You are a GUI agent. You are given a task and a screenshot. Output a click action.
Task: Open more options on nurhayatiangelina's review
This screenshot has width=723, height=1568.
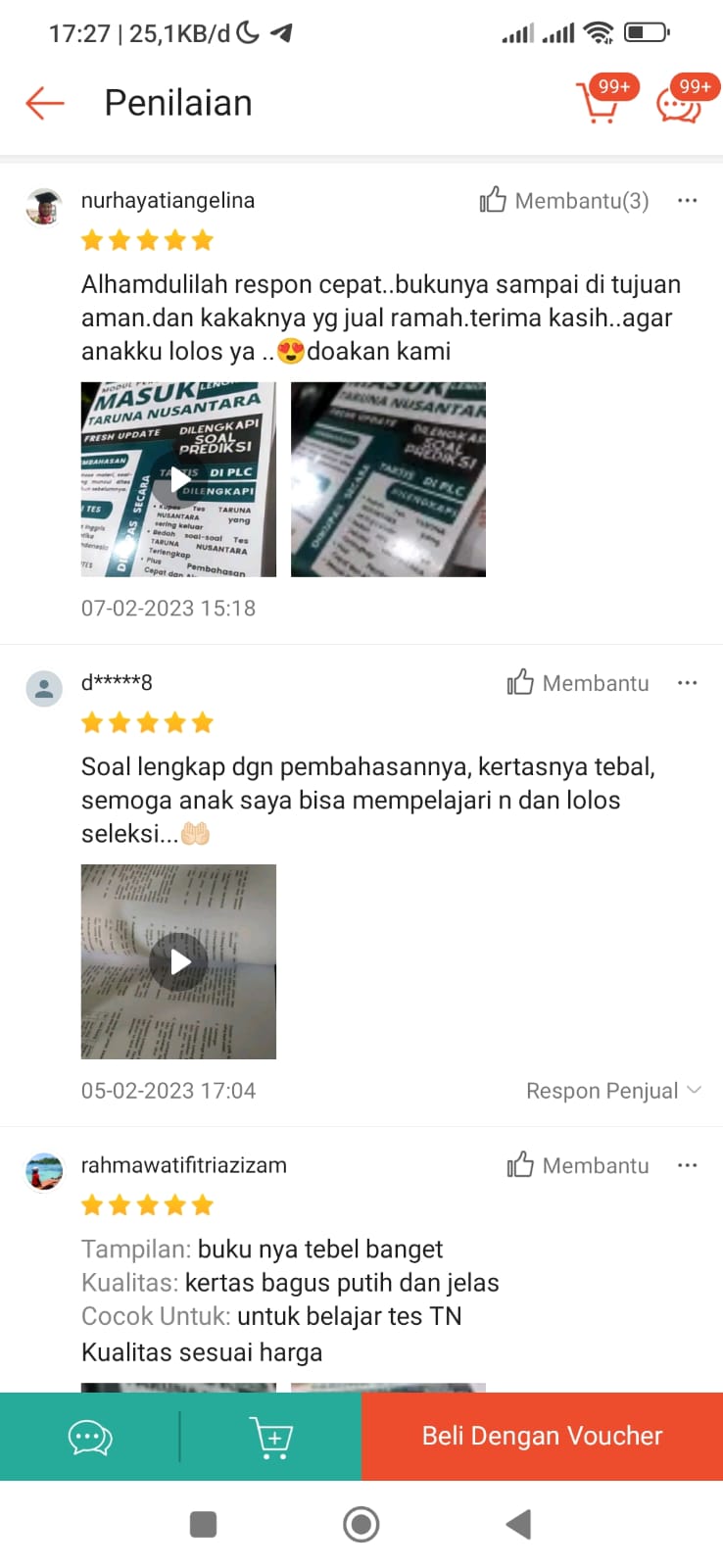tap(688, 201)
